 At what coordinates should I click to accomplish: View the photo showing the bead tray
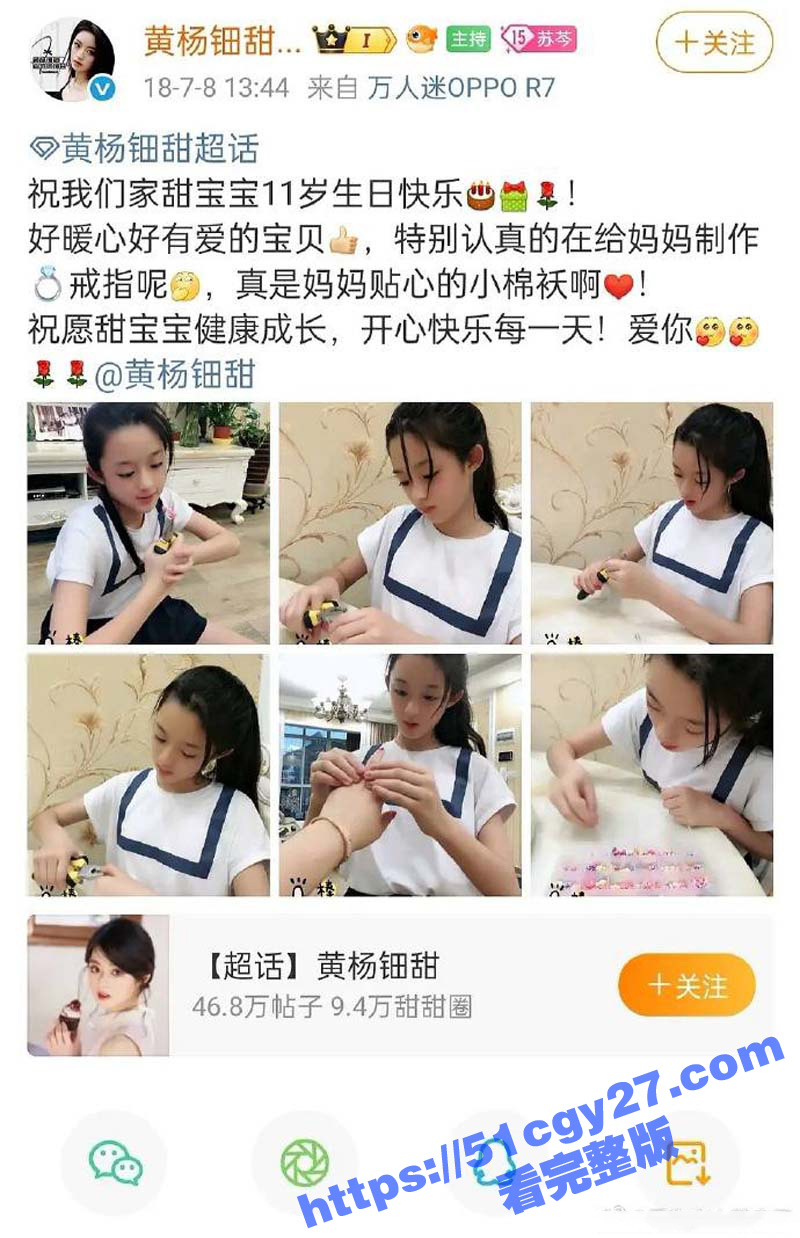652,775
